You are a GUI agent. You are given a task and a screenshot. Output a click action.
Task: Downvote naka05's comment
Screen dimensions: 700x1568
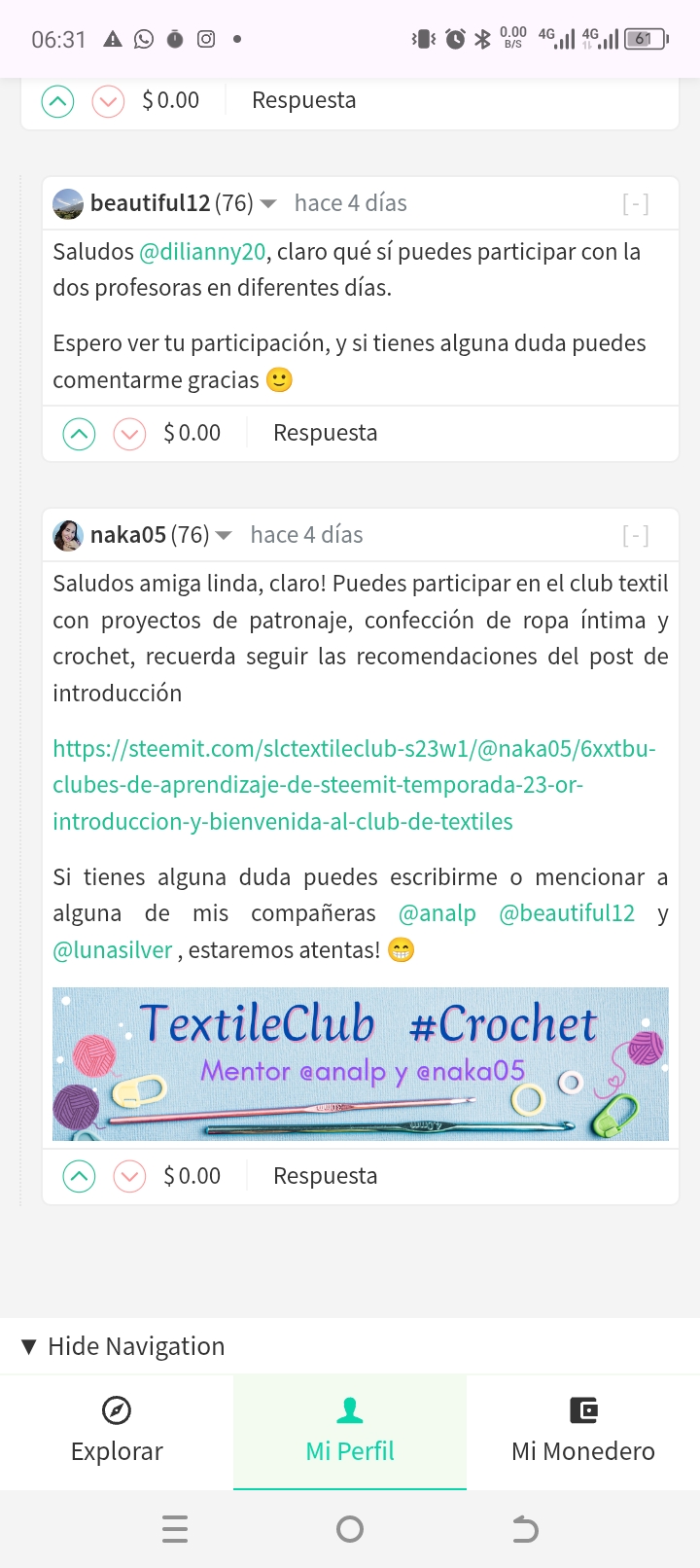click(x=129, y=1177)
